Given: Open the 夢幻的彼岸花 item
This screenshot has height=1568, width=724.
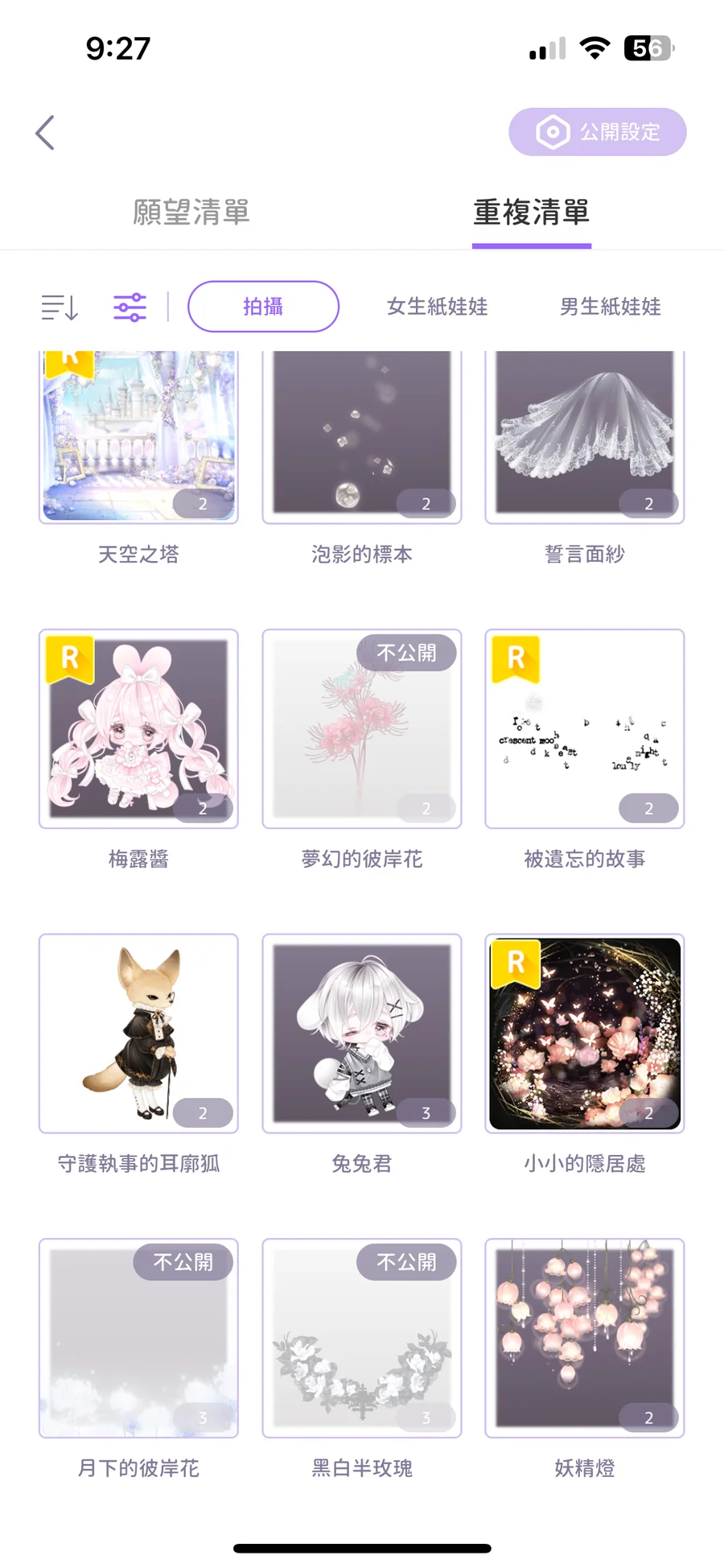Looking at the screenshot, I should (361, 728).
